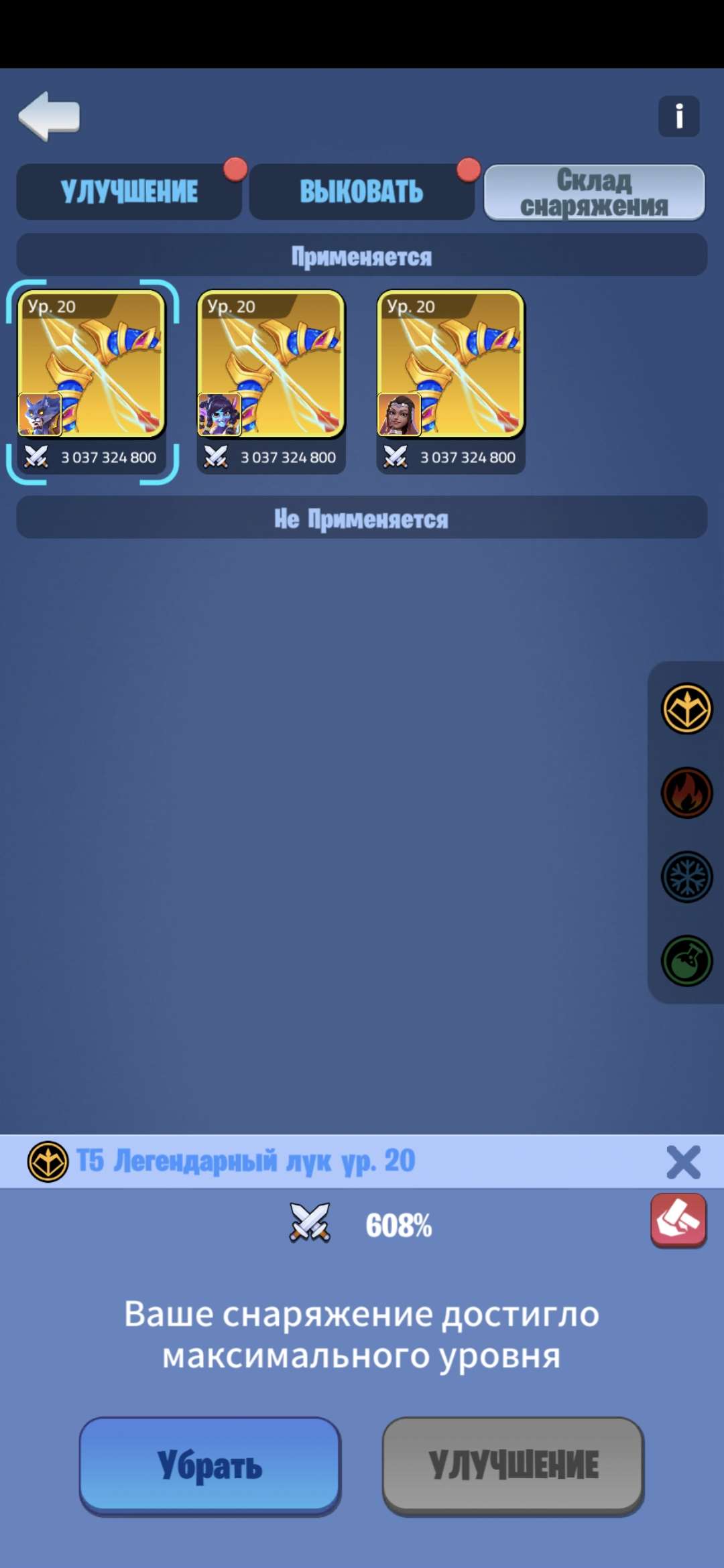
Task: Filter by the gold arrow element icon
Action: (x=686, y=708)
